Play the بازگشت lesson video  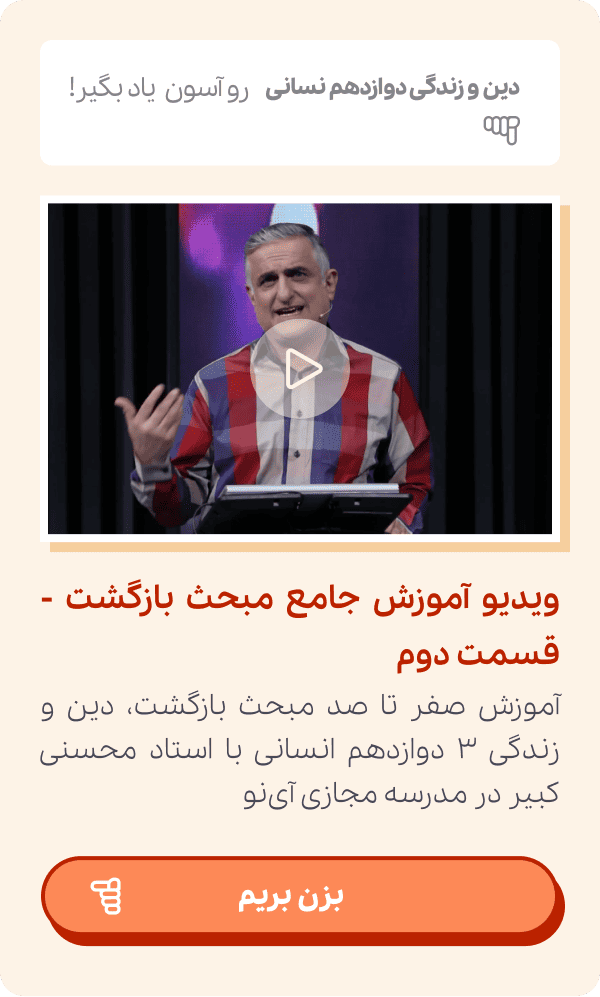[x=300, y=369]
